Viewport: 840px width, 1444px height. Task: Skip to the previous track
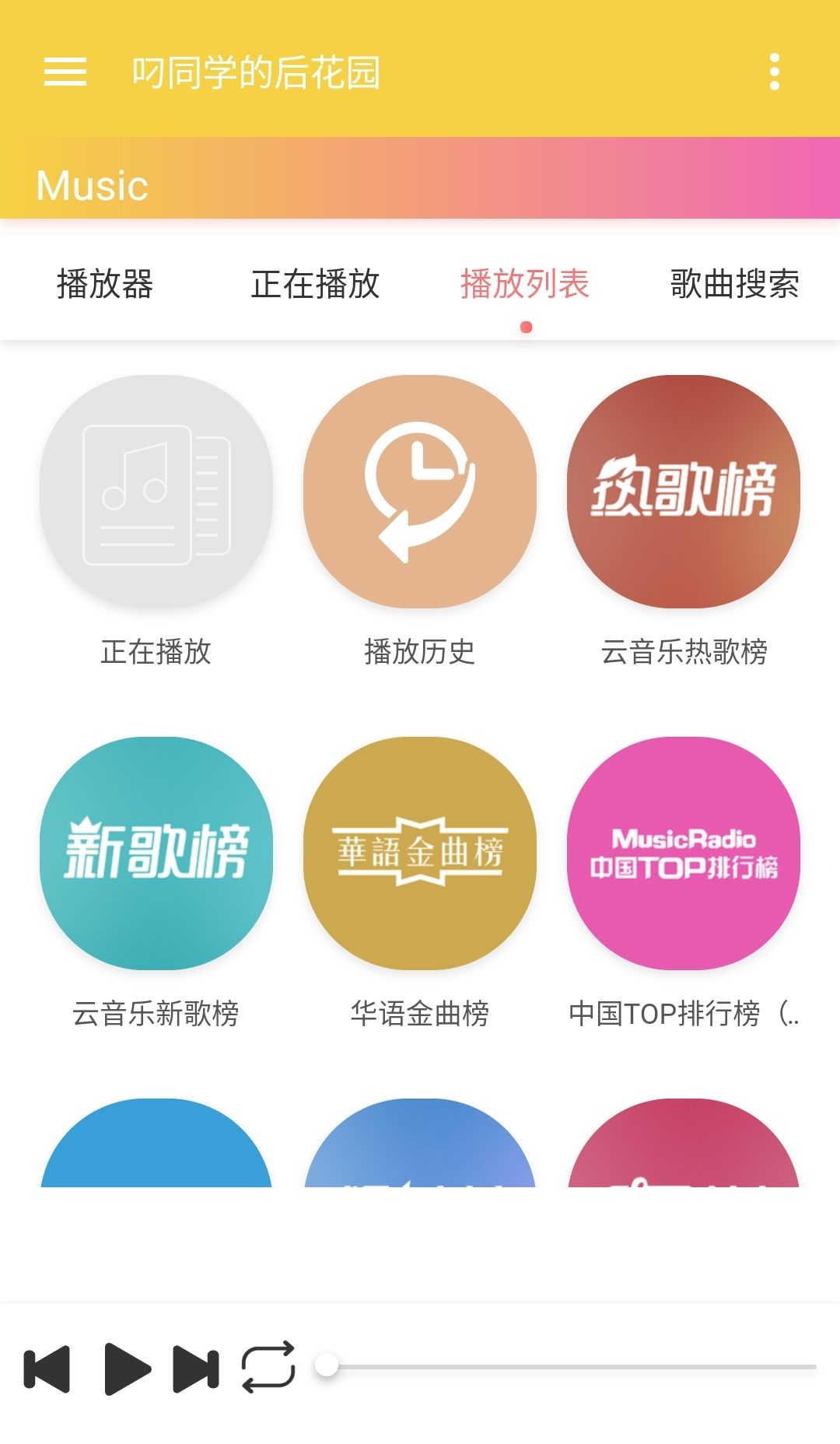point(47,1369)
